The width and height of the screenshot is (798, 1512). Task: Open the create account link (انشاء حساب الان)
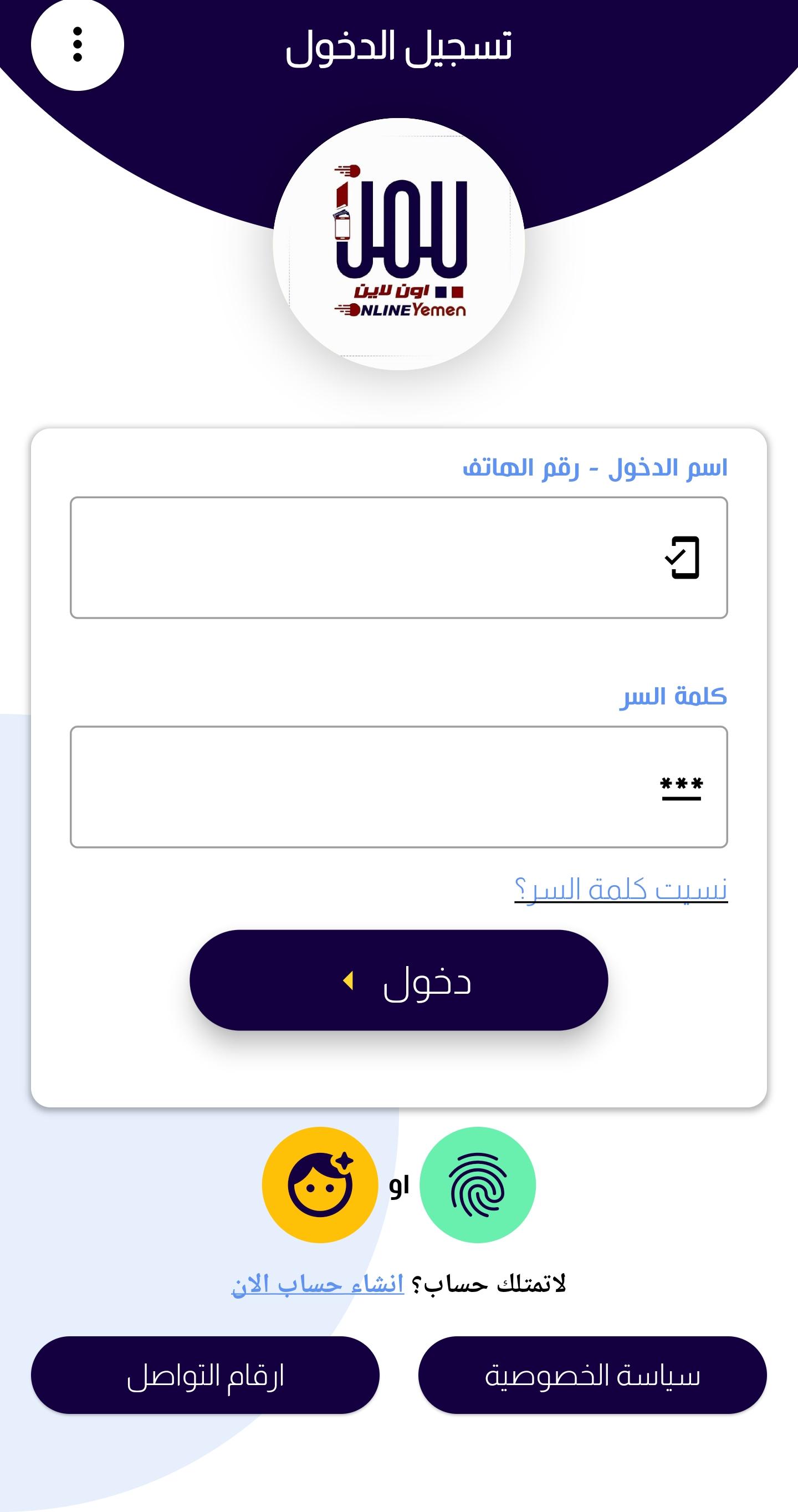(318, 1284)
